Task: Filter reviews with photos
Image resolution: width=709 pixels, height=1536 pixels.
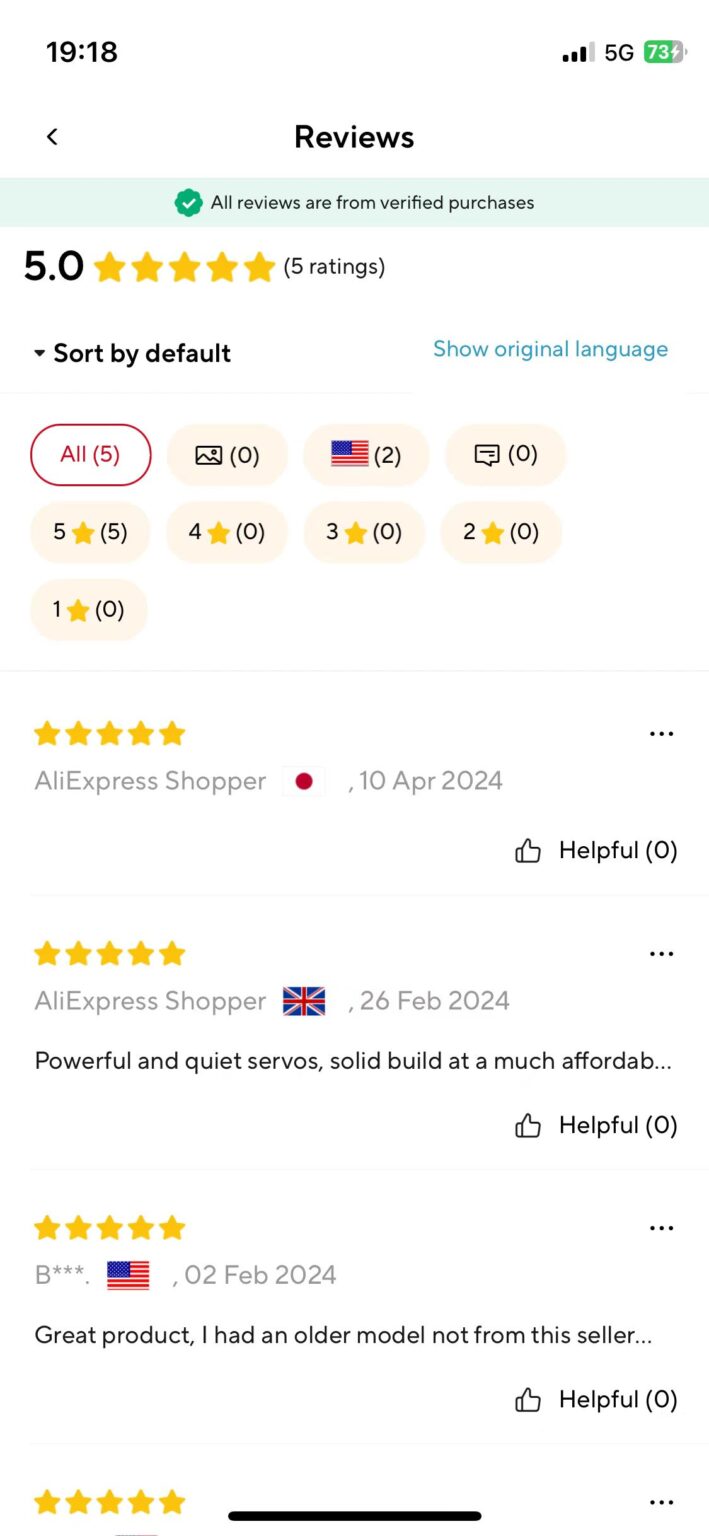Action: pyautogui.click(x=227, y=455)
